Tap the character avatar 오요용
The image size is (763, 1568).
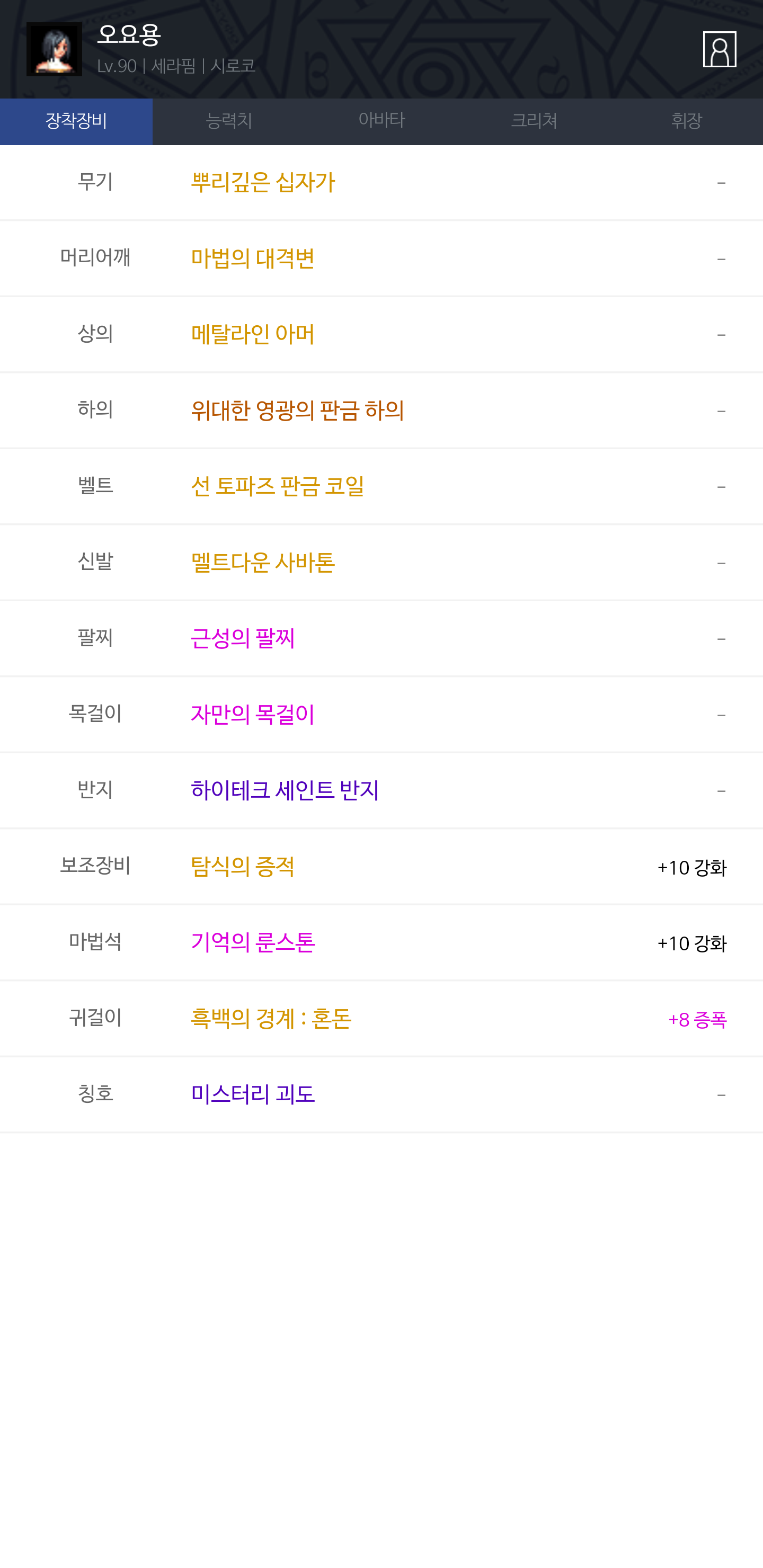click(54, 49)
